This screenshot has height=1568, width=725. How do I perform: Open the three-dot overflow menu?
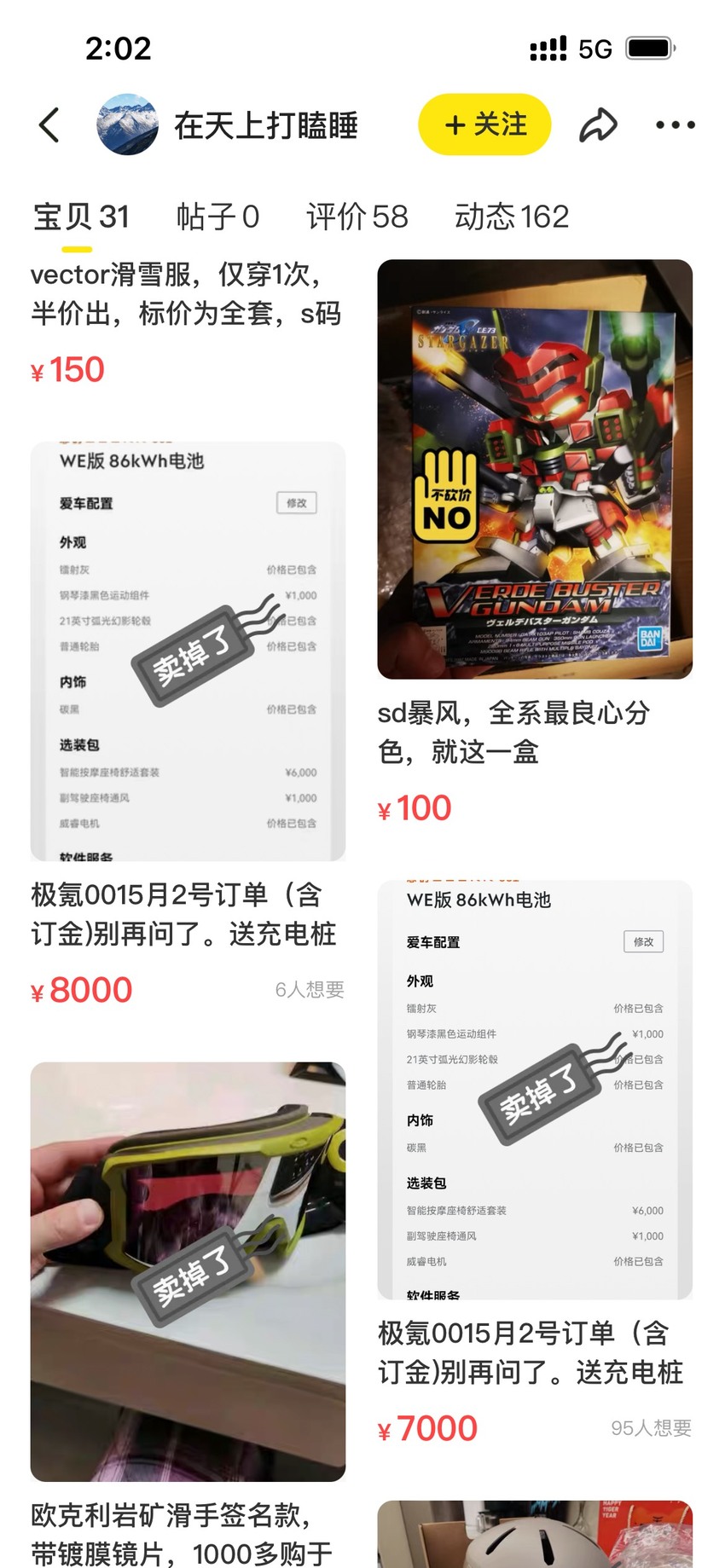676,124
